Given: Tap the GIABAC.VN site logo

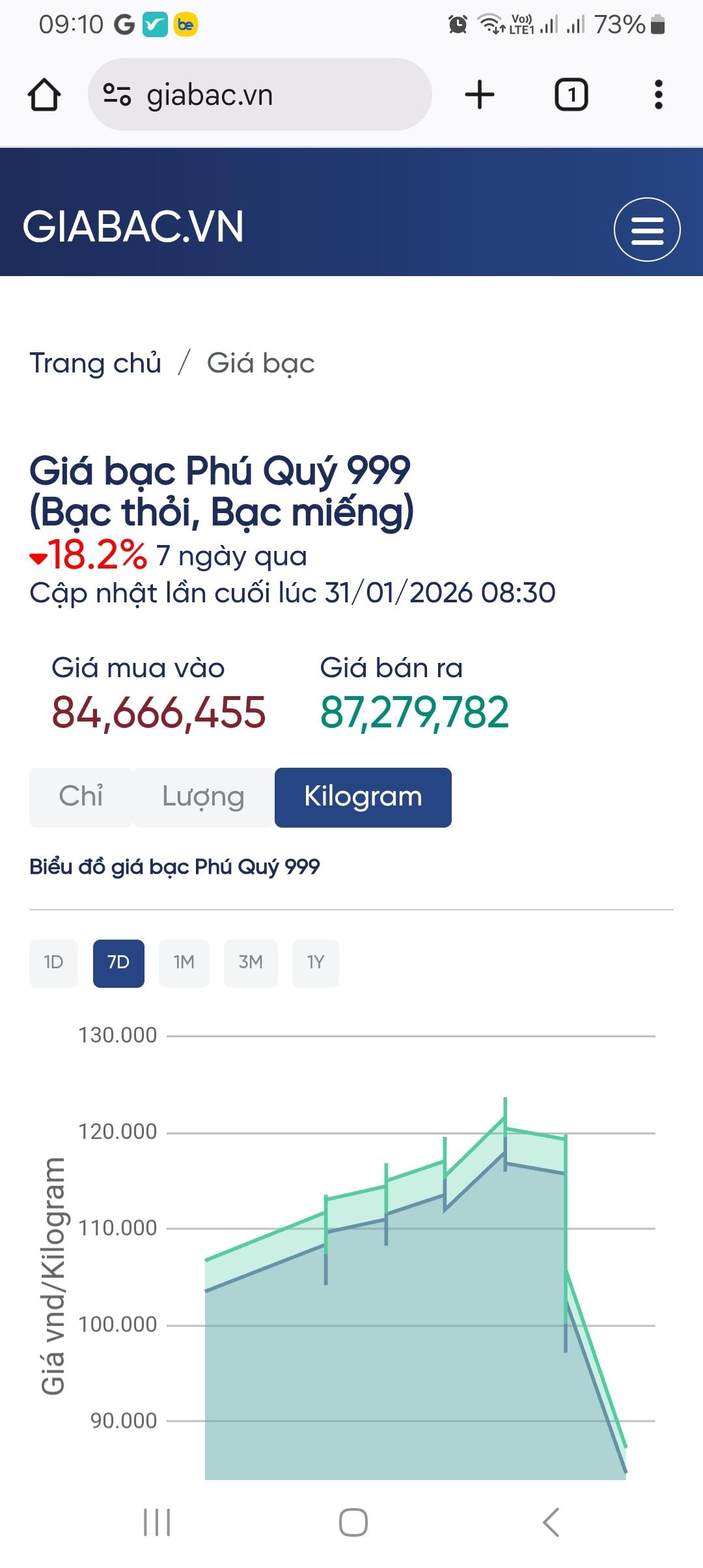Looking at the screenshot, I should (x=133, y=227).
